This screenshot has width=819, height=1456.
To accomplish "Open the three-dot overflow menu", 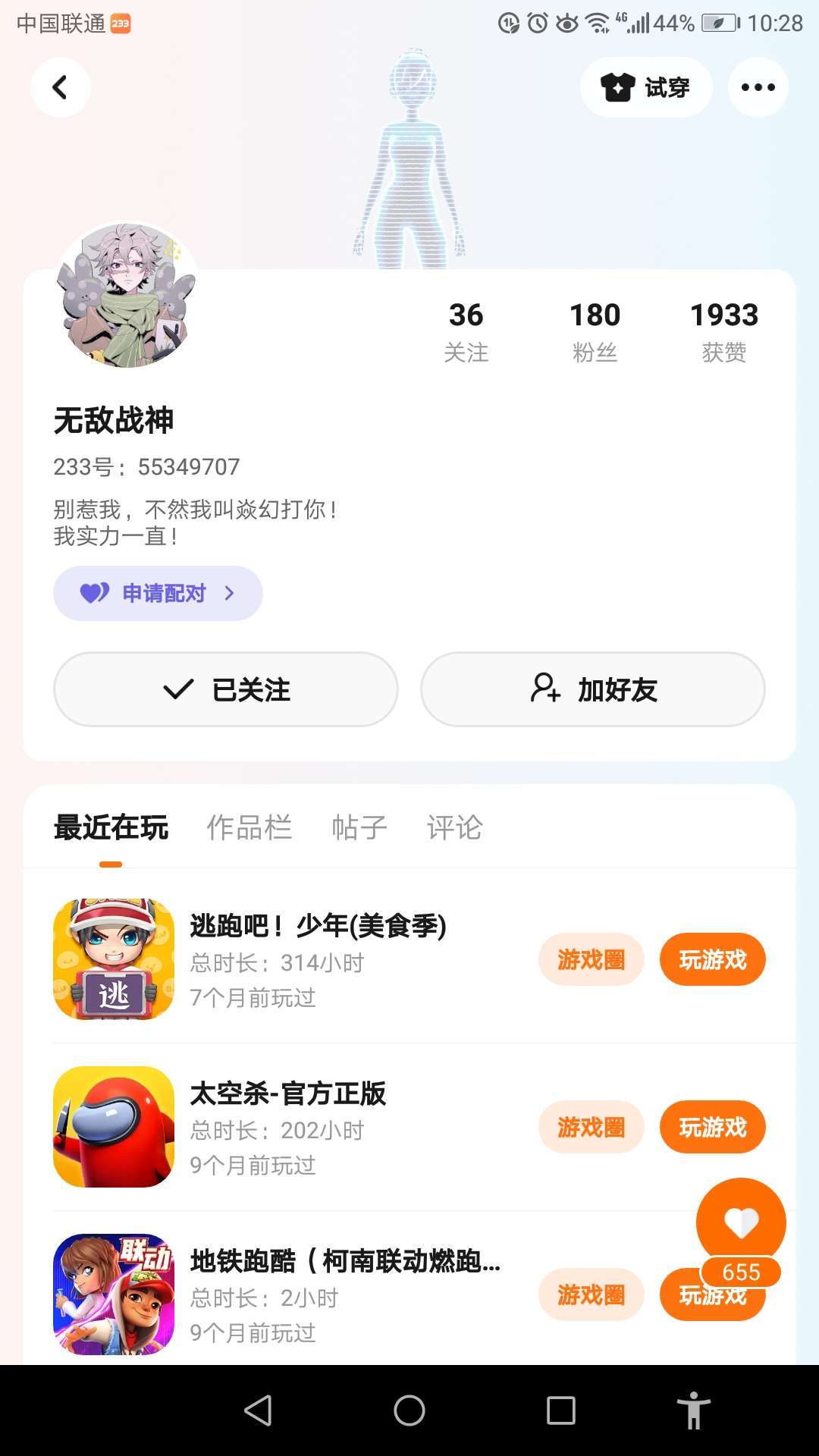I will 758,87.
